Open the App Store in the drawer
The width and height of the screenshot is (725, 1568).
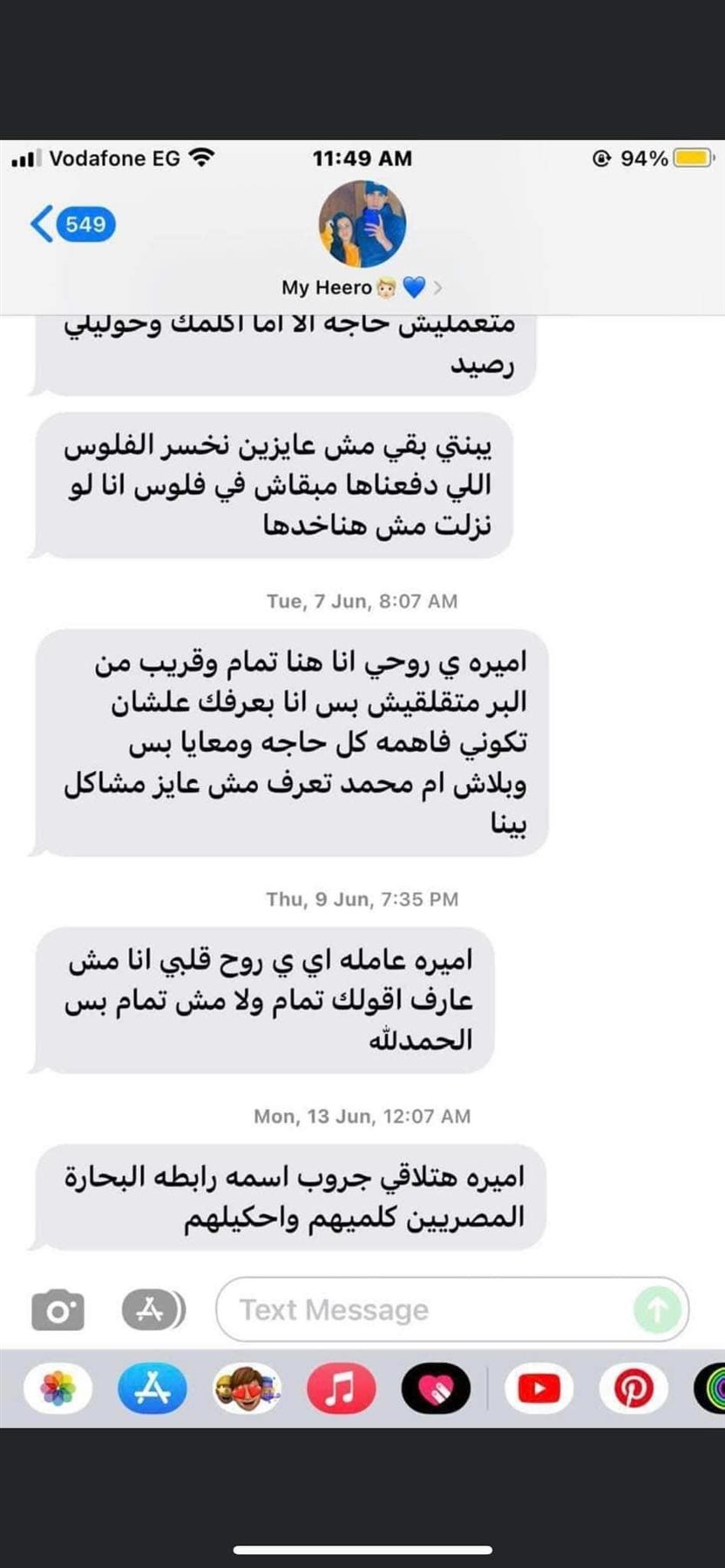(152, 1389)
